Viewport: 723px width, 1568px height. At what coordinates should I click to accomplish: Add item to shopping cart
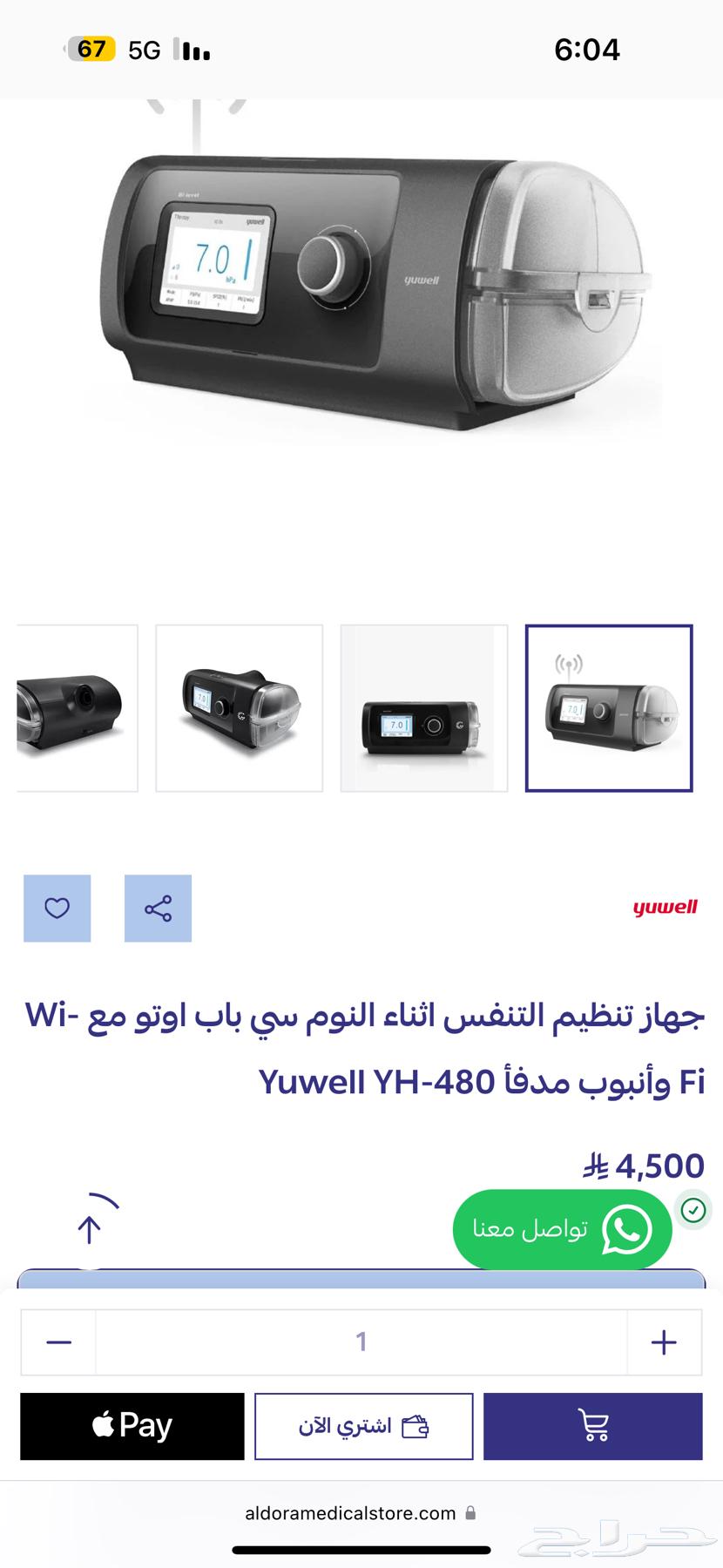point(592,1426)
